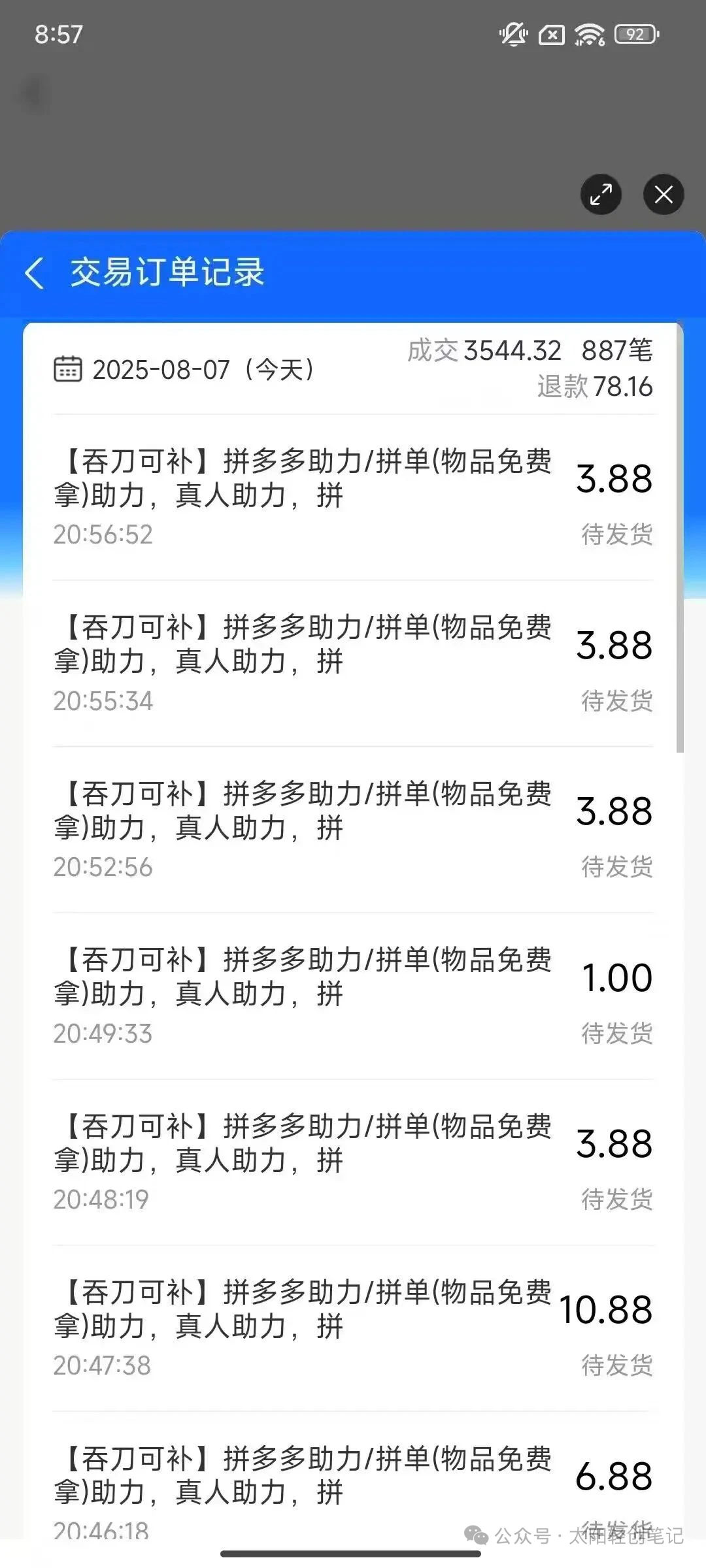
Task: Tap the Wi-Fi 6 signal icon
Action: [x=588, y=34]
